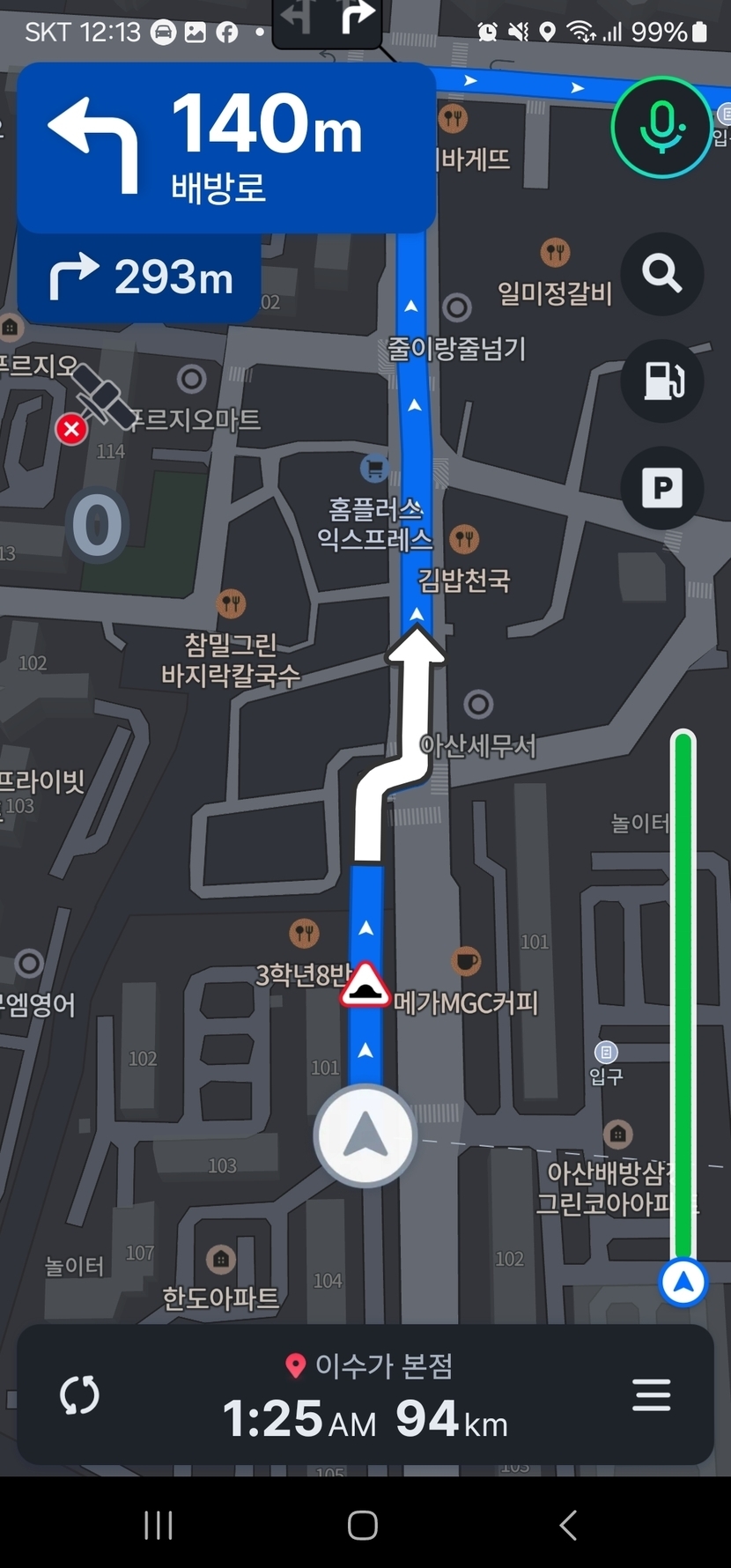The image size is (731, 1568).
Task: Open the recent apps view
Action: (159, 1525)
